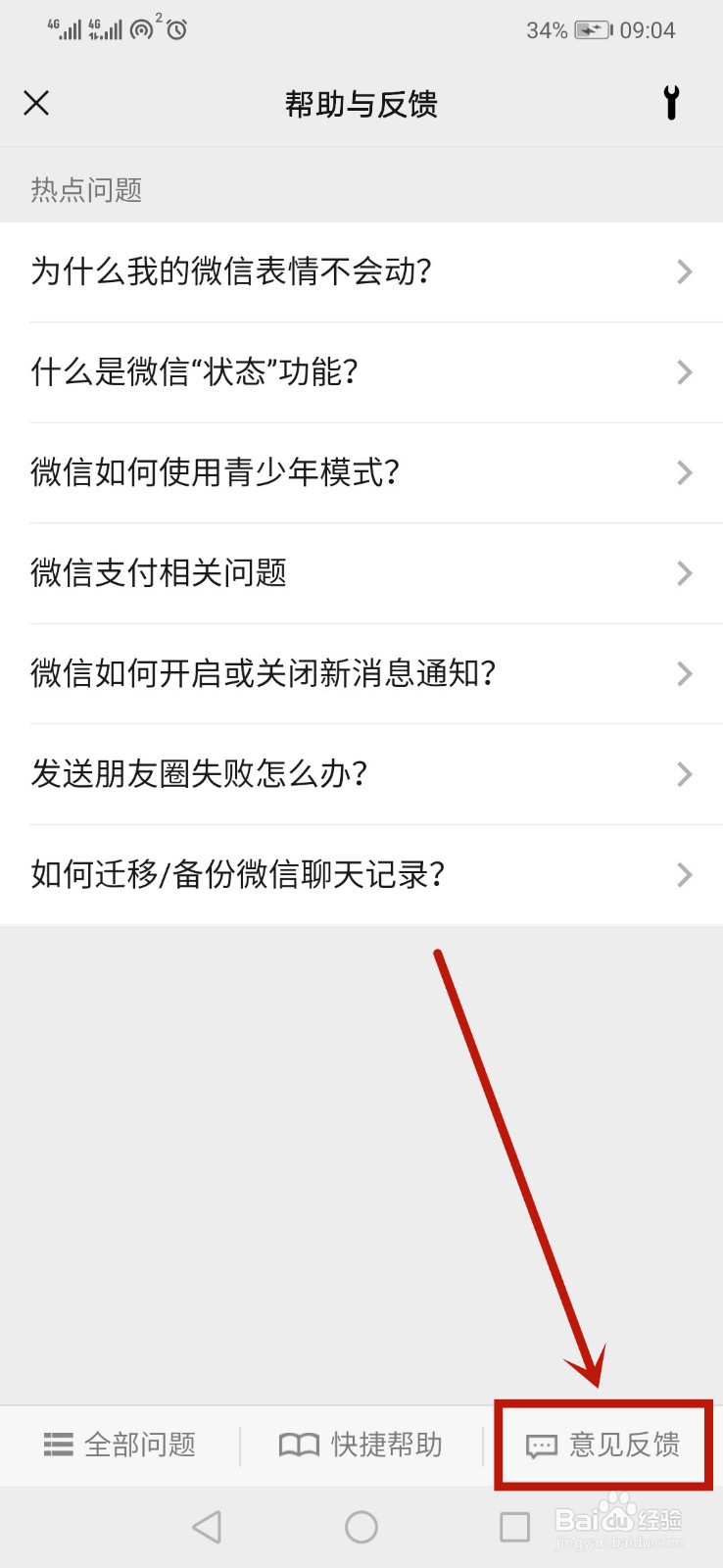Open 微信如何使用青少年模式 article
This screenshot has height=1568, width=723.
coord(361,473)
